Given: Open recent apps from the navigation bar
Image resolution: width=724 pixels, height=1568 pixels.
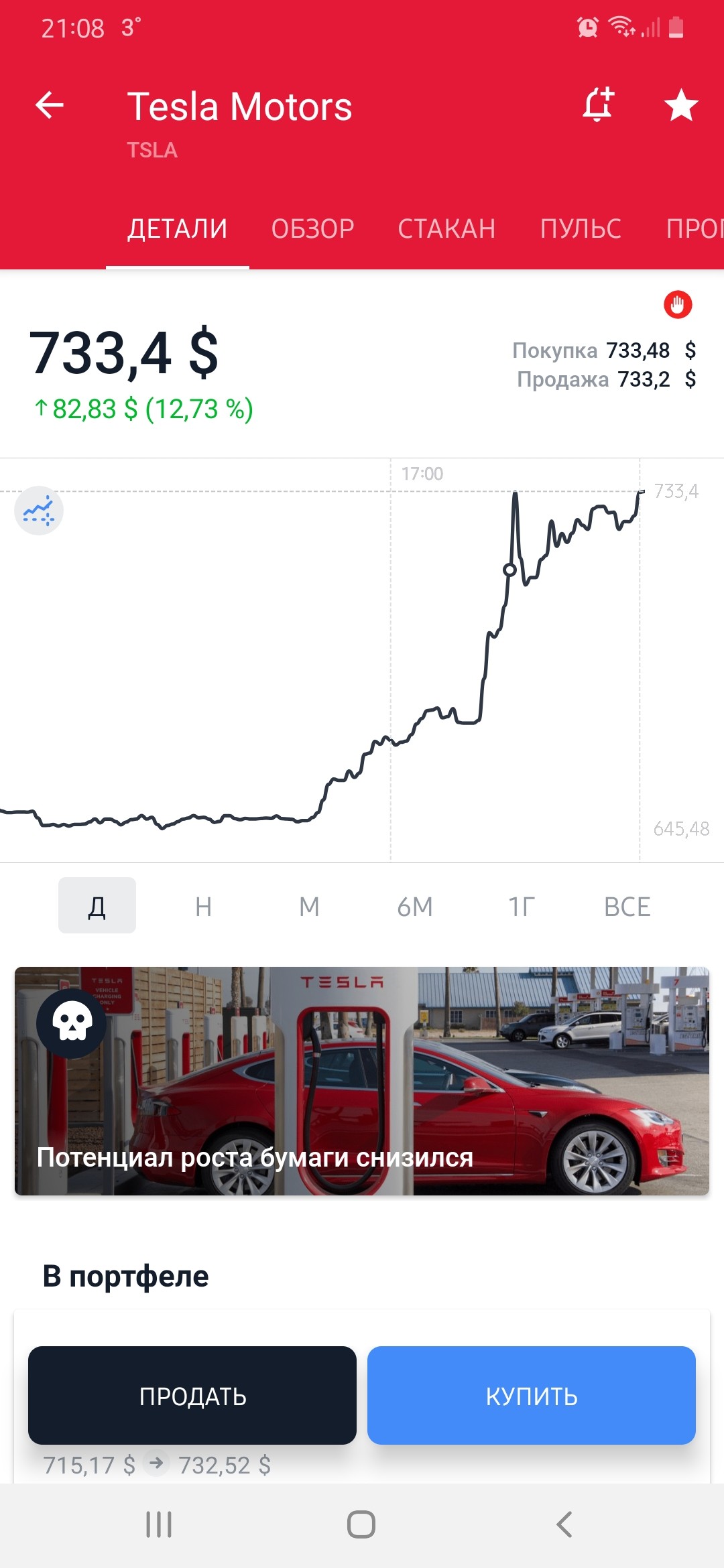Looking at the screenshot, I should pyautogui.click(x=159, y=1524).
